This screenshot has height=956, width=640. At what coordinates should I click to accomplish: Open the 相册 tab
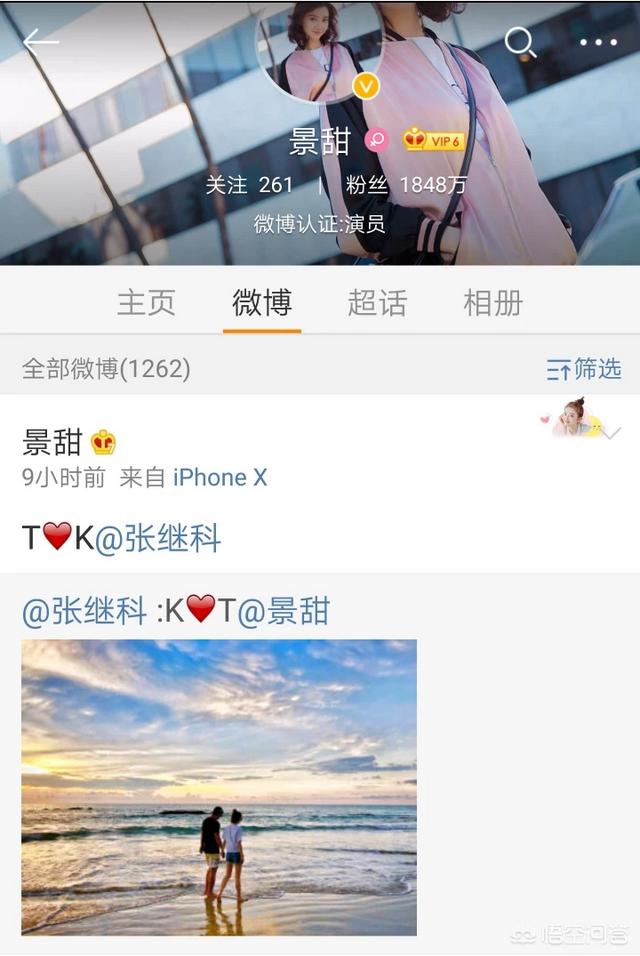tap(493, 302)
